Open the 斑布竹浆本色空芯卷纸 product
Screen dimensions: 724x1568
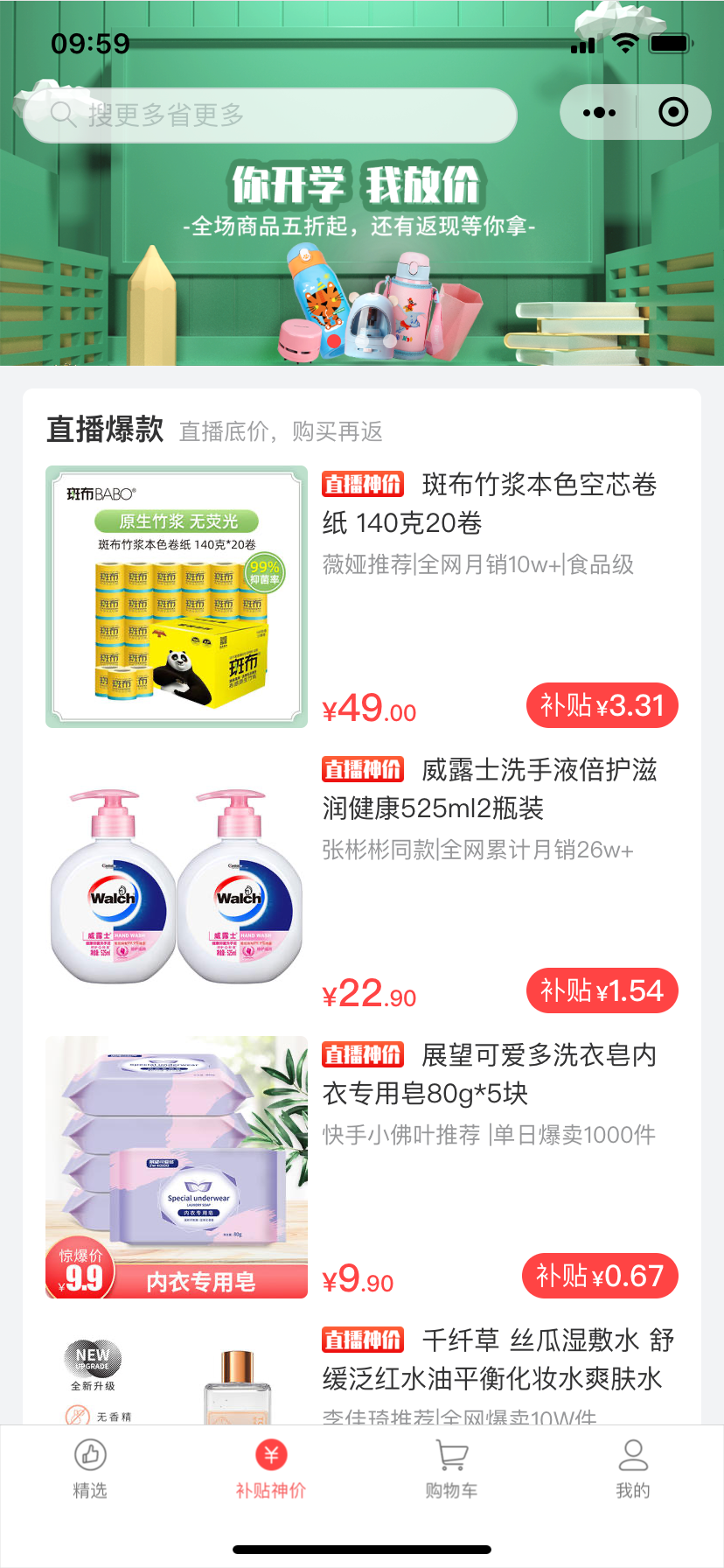pyautogui.click(x=362, y=596)
